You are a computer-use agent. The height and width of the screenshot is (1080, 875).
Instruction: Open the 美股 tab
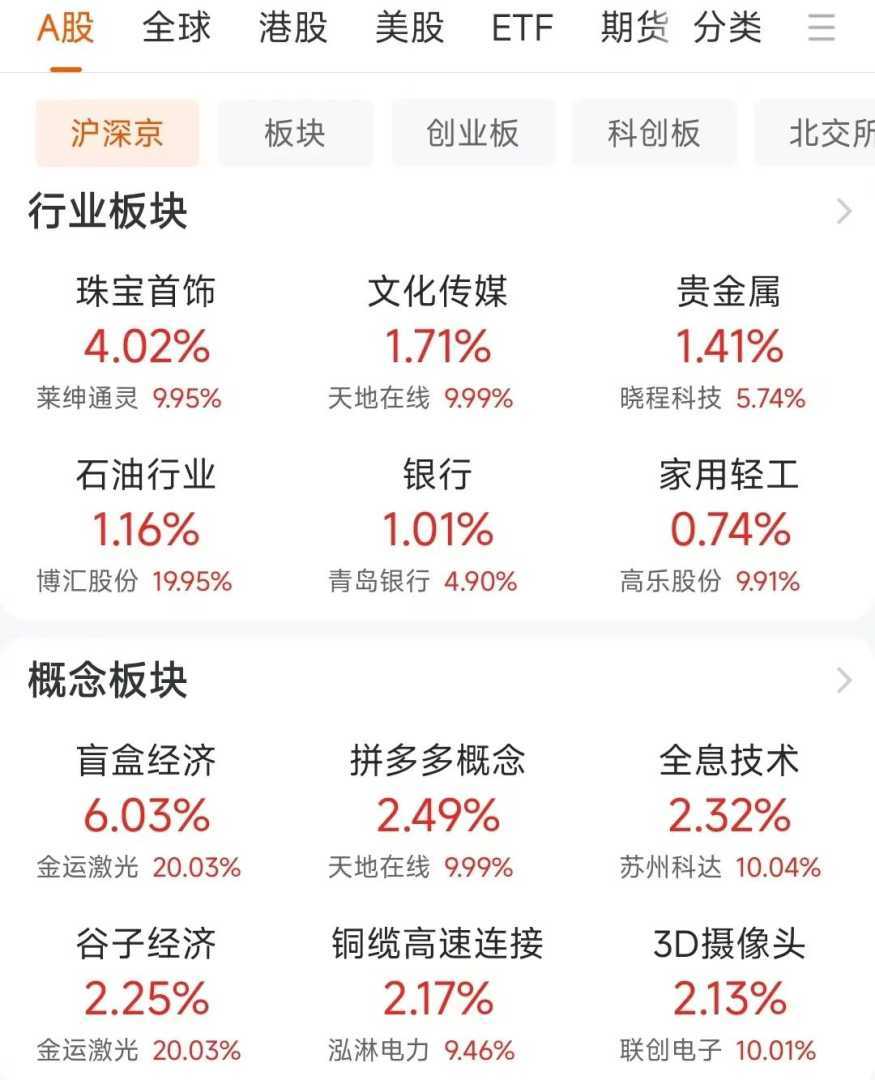[409, 28]
